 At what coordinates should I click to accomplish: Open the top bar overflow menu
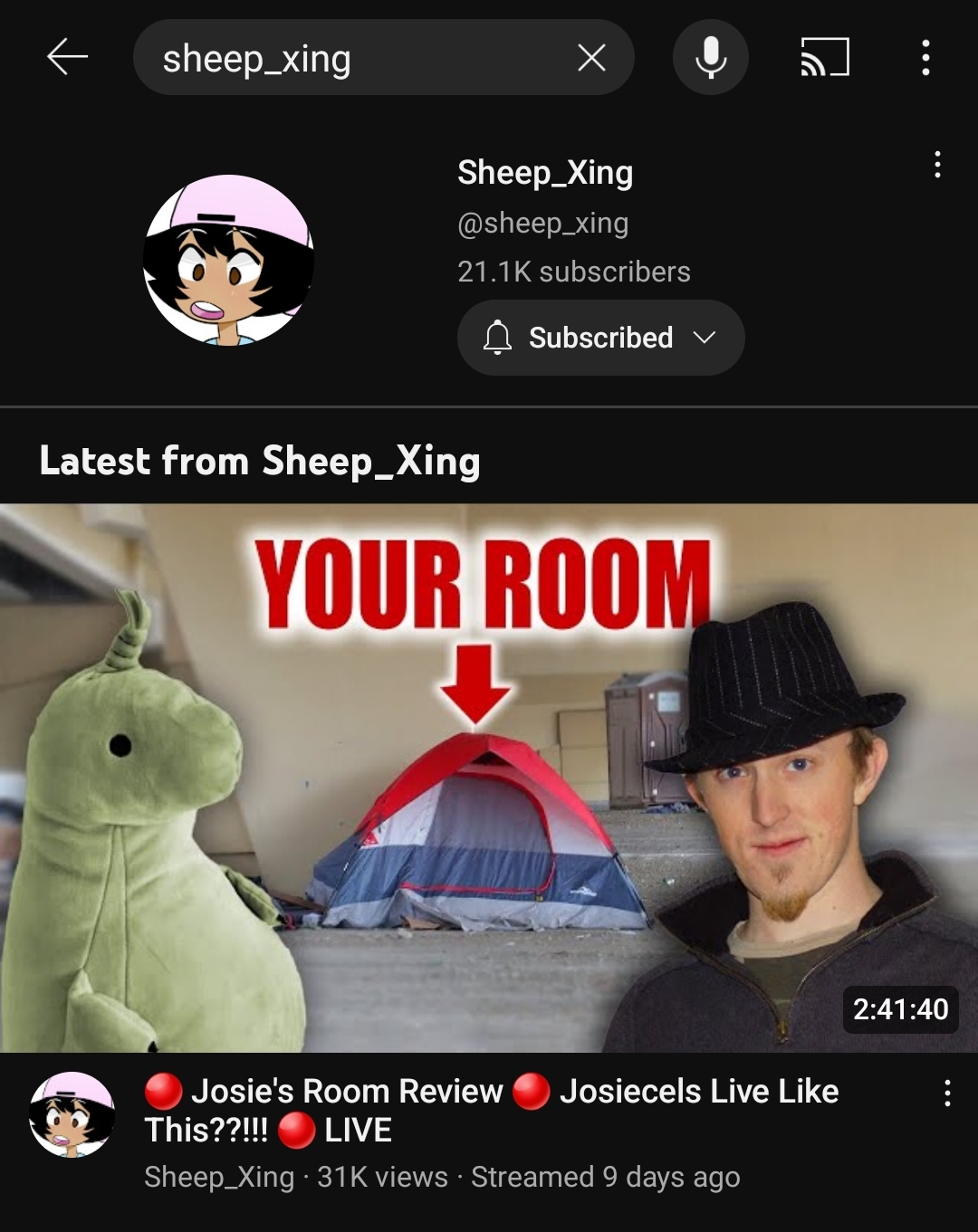click(x=925, y=58)
